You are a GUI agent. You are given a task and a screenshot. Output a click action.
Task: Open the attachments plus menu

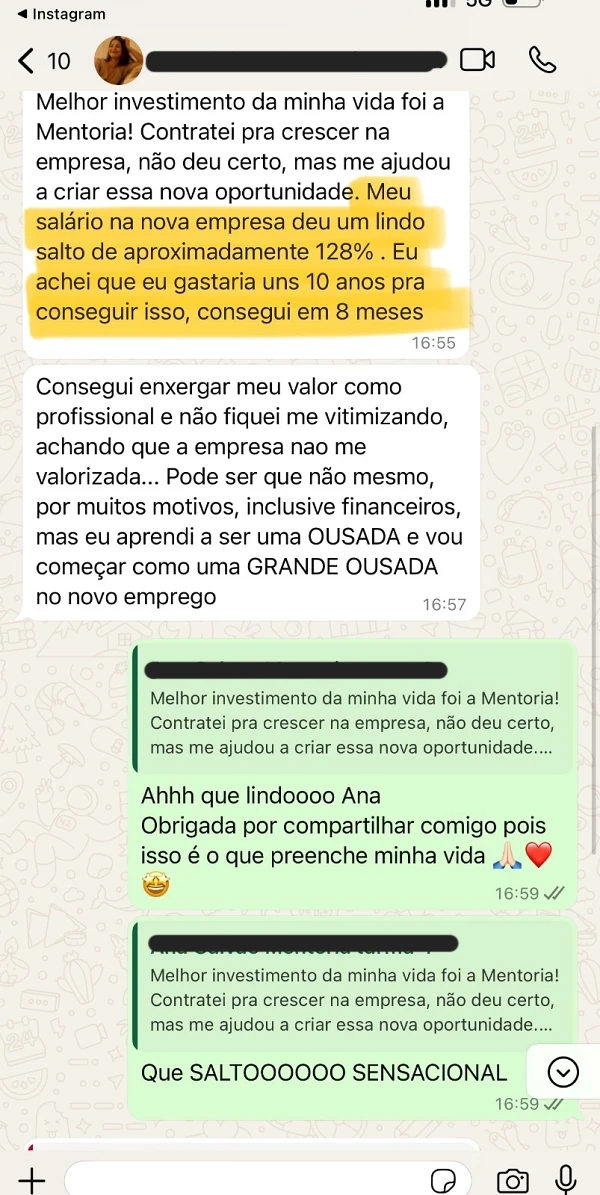pyautogui.click(x=31, y=1180)
